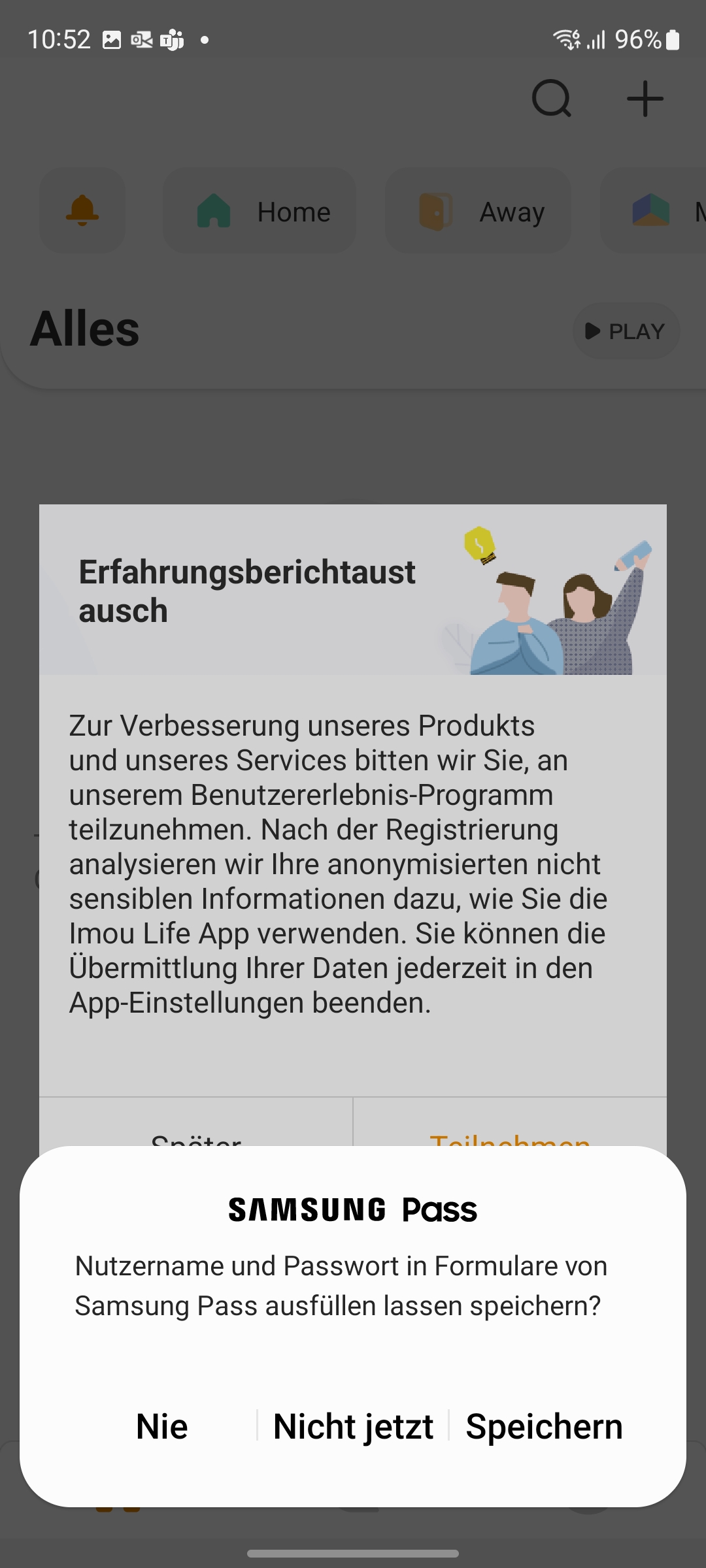Tap the PLAY button next to Alles
The height and width of the screenshot is (1568, 706).
(x=626, y=331)
